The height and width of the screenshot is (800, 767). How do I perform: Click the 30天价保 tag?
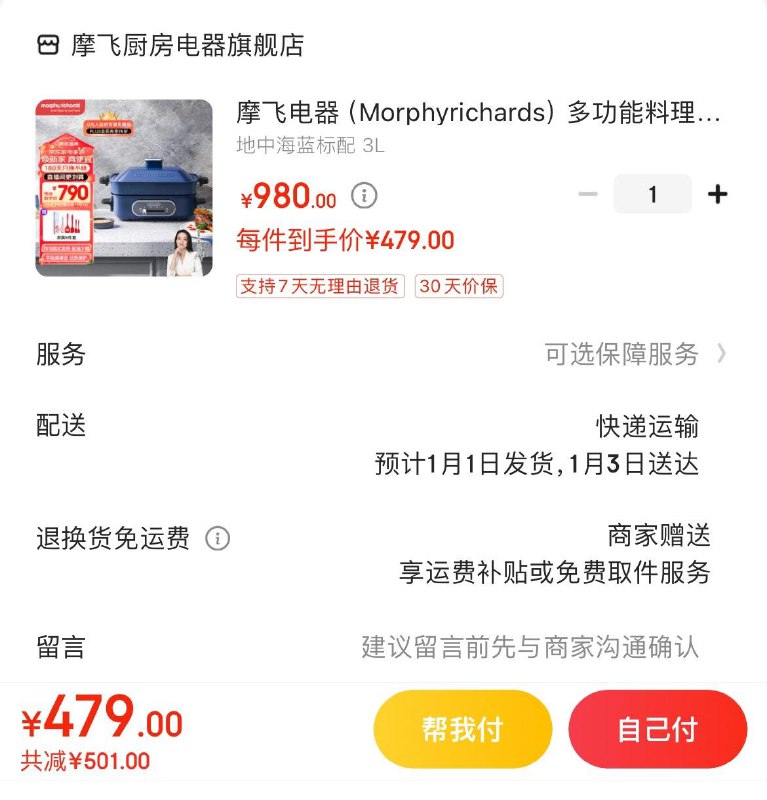pyautogui.click(x=457, y=286)
